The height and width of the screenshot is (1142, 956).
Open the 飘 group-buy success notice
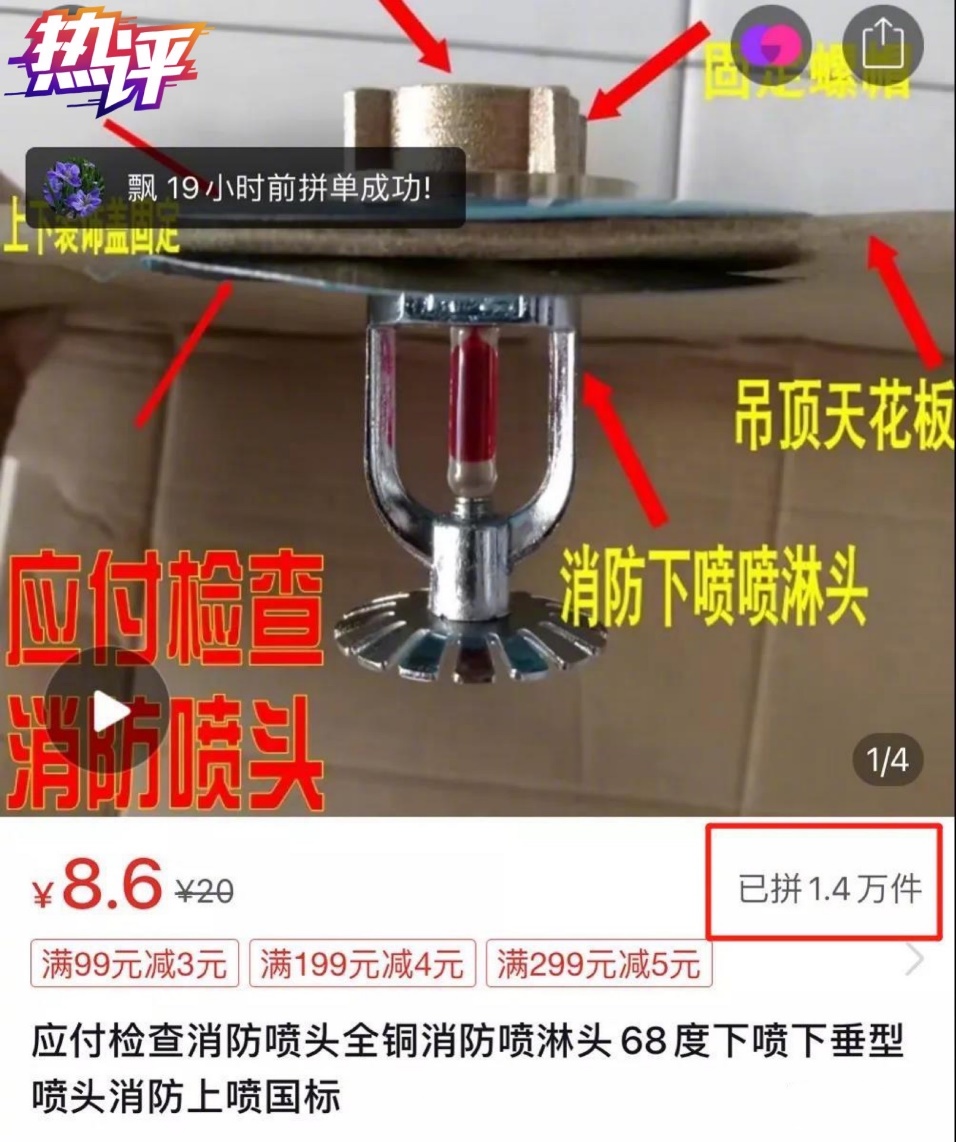coord(245,187)
